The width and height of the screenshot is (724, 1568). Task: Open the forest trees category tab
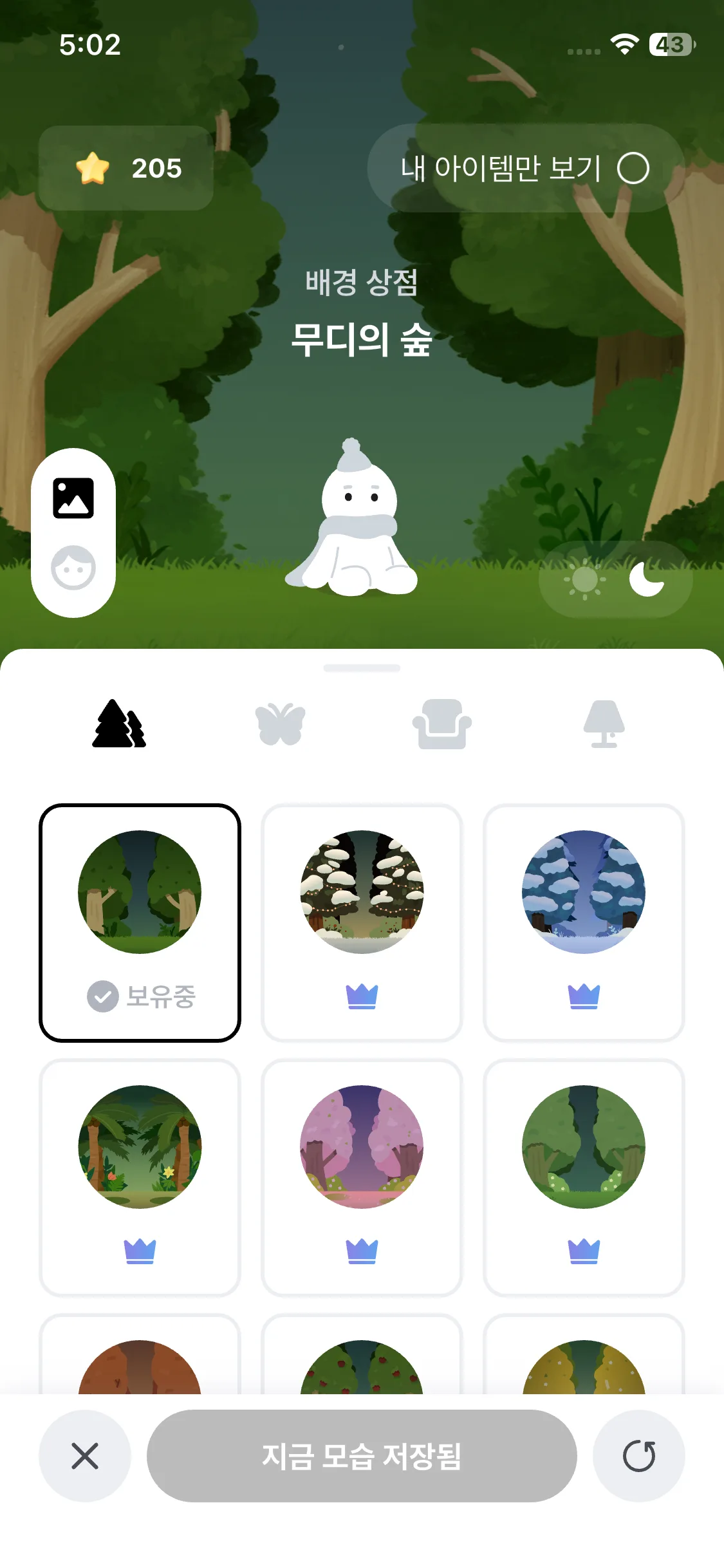119,724
